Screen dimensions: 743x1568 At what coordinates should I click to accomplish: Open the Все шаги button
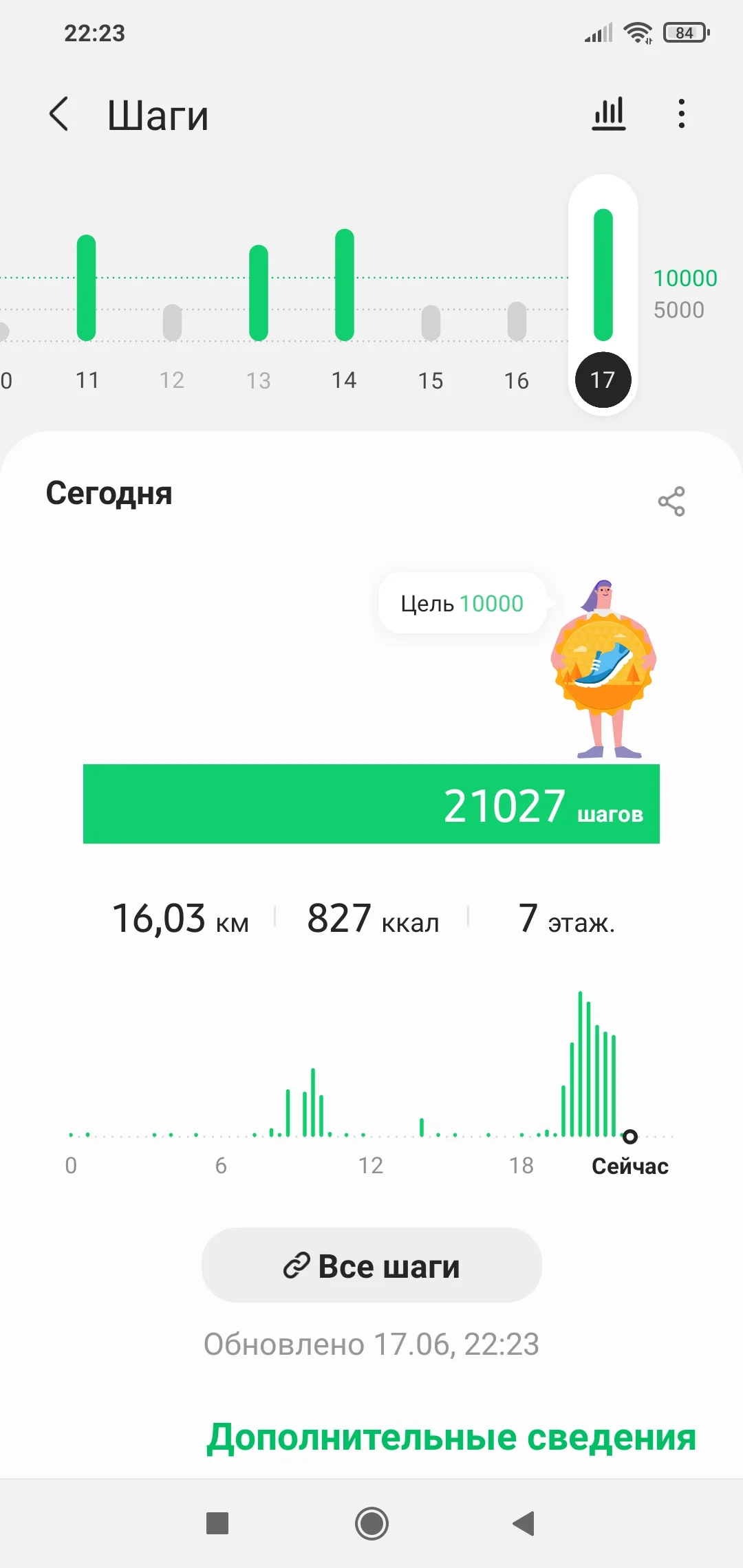[x=371, y=1265]
